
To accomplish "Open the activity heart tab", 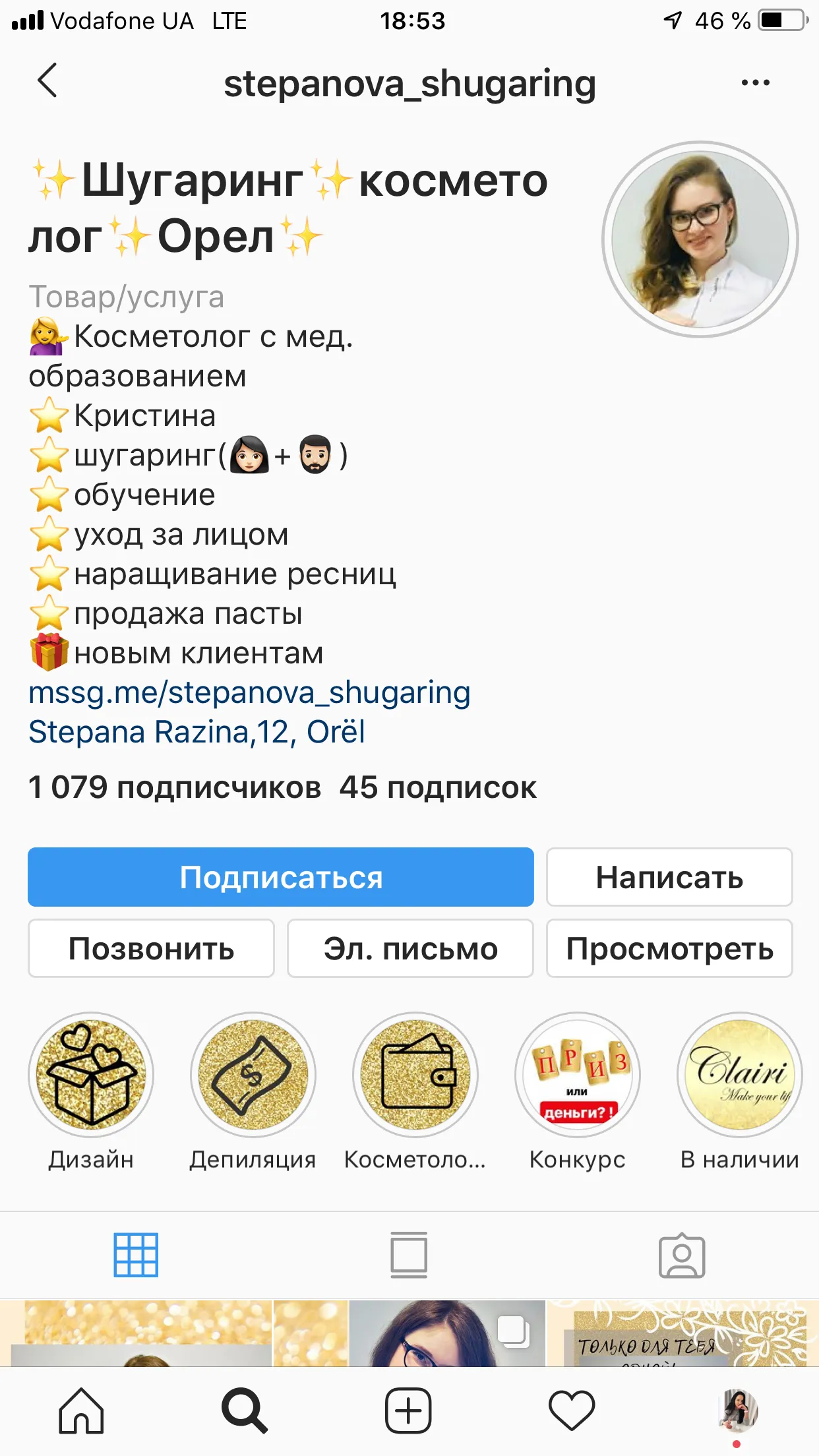I will pos(572,1411).
